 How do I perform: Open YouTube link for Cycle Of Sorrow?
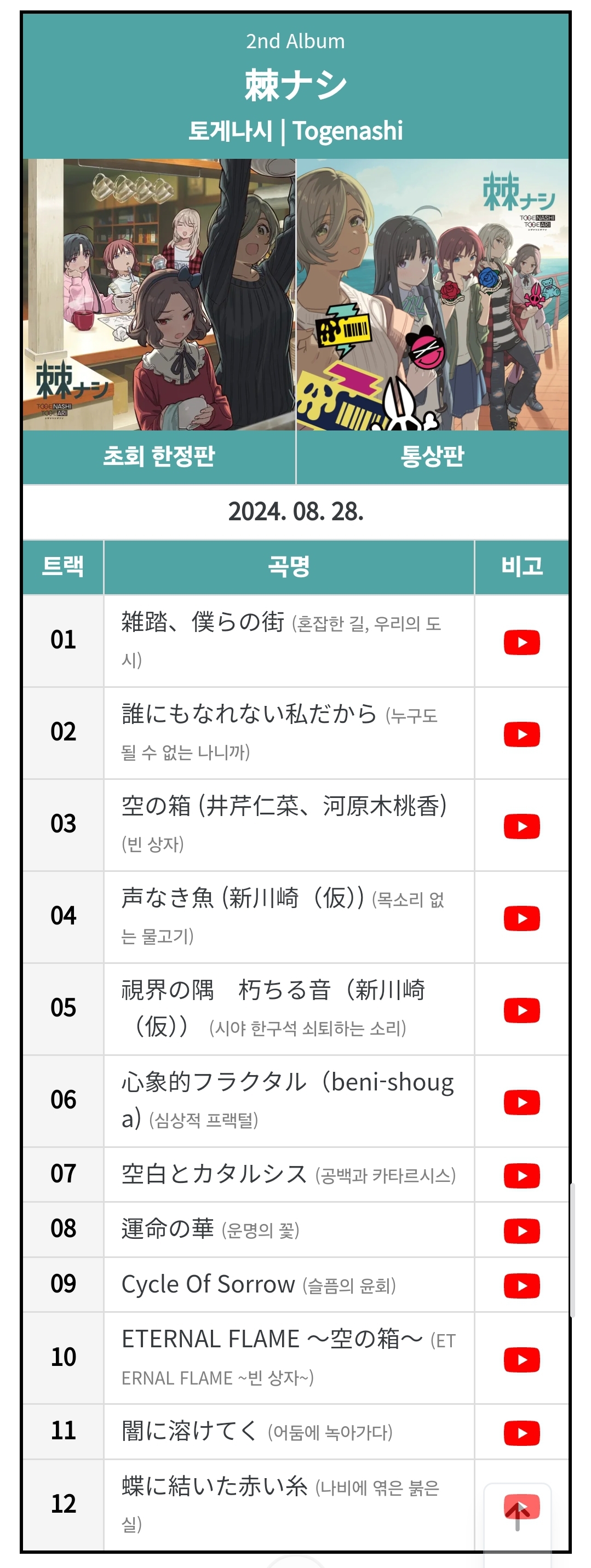[x=521, y=1285]
